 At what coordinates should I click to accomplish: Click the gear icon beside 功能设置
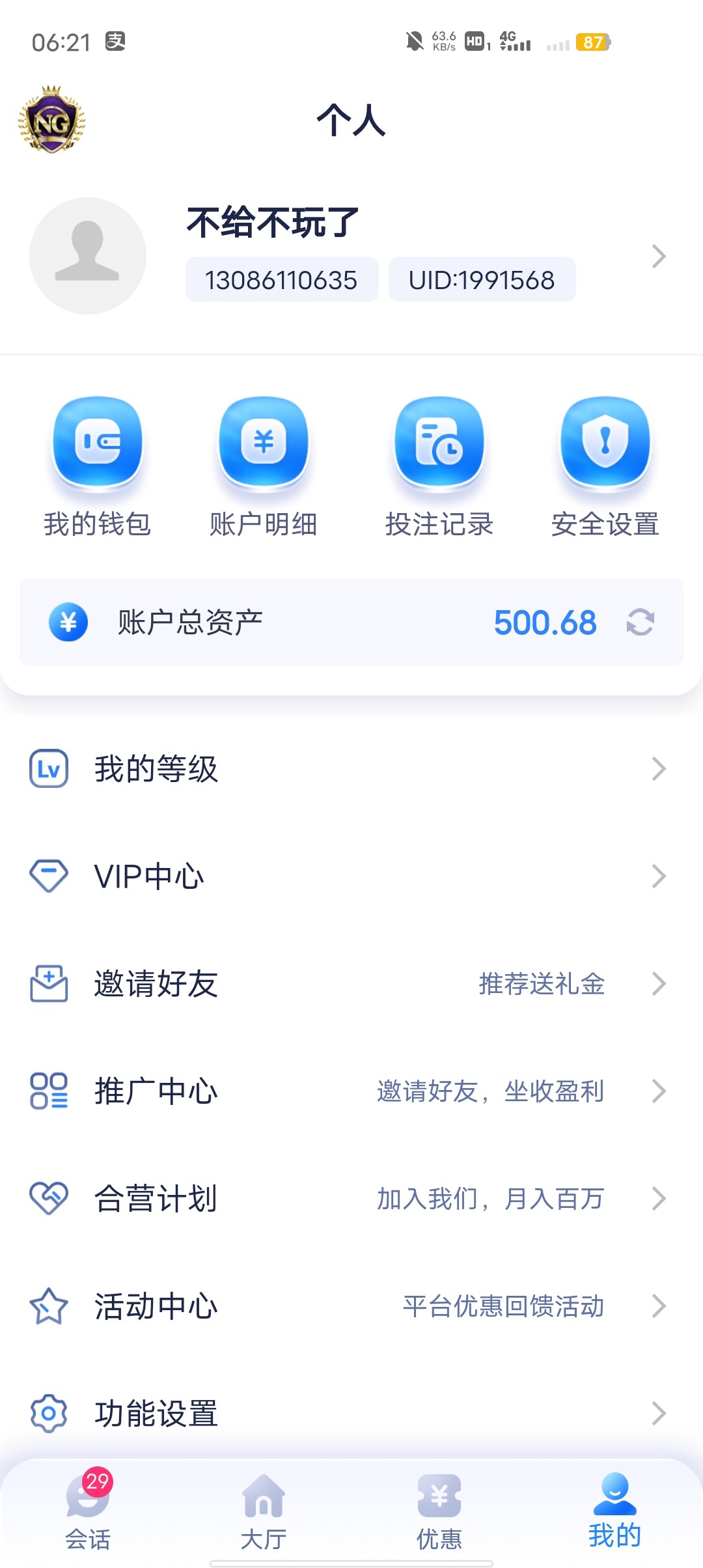pos(48,1413)
